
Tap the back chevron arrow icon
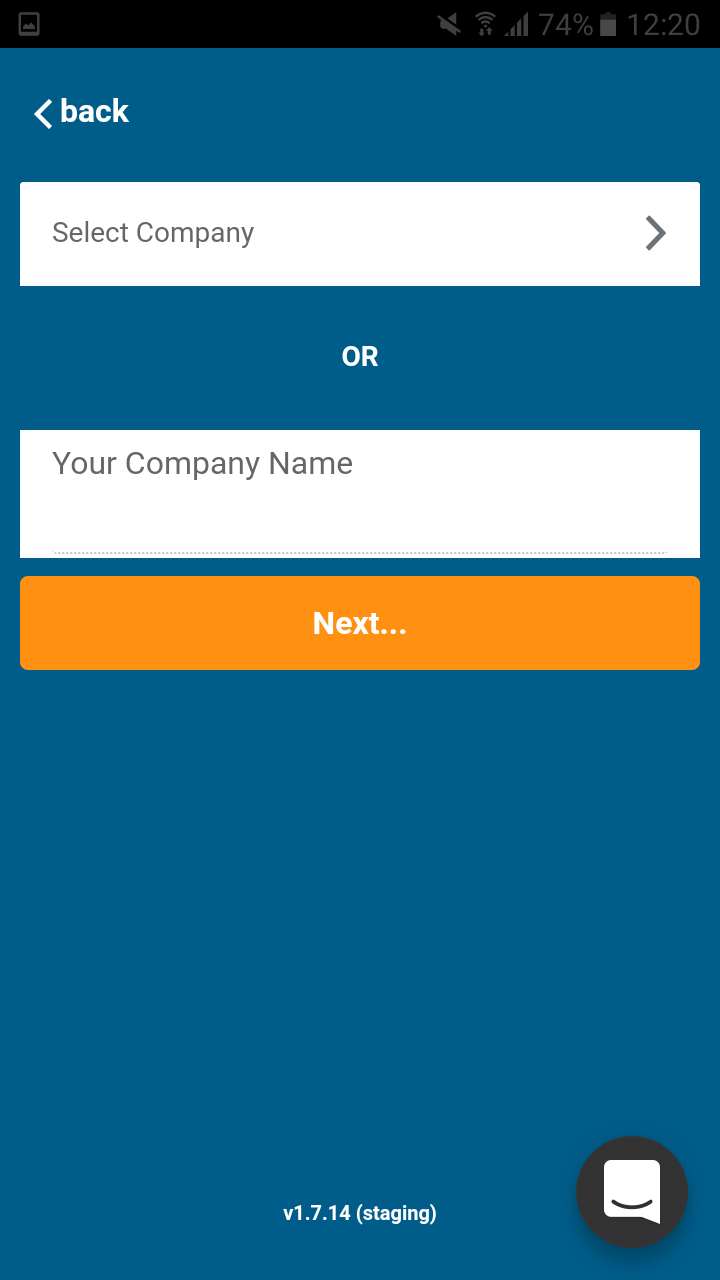click(x=40, y=113)
